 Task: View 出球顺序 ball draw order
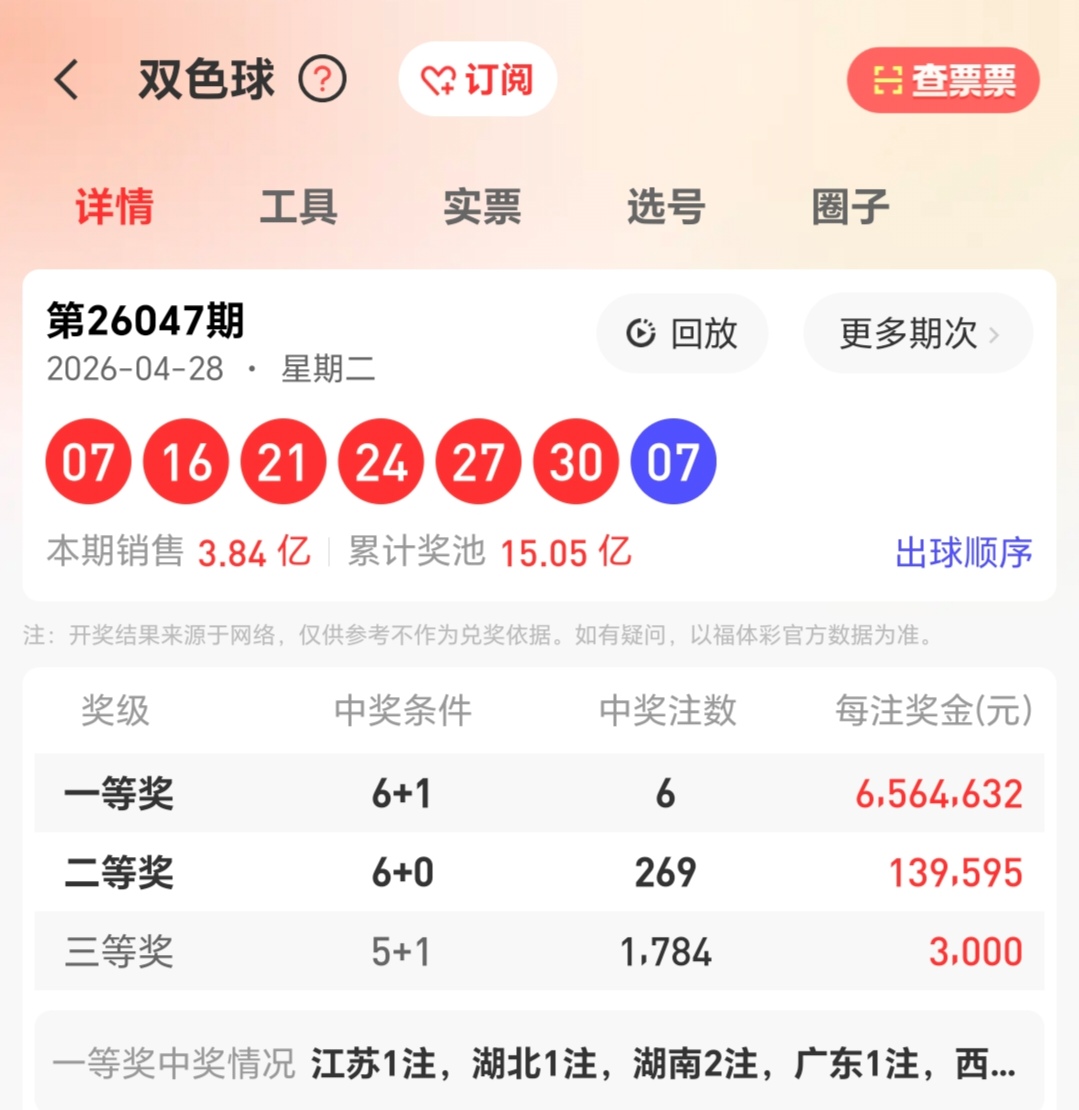pos(961,551)
